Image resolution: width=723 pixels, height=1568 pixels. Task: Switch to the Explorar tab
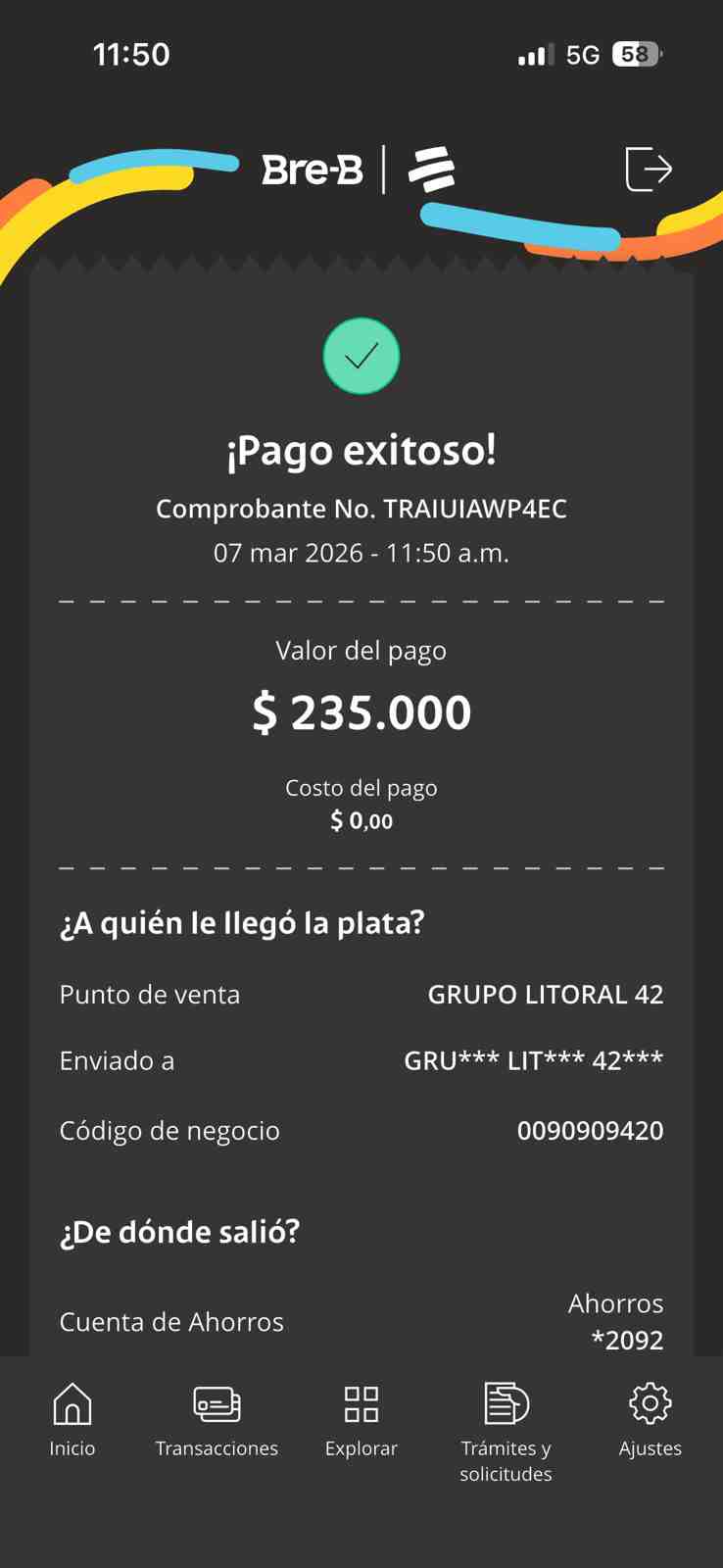click(361, 1420)
